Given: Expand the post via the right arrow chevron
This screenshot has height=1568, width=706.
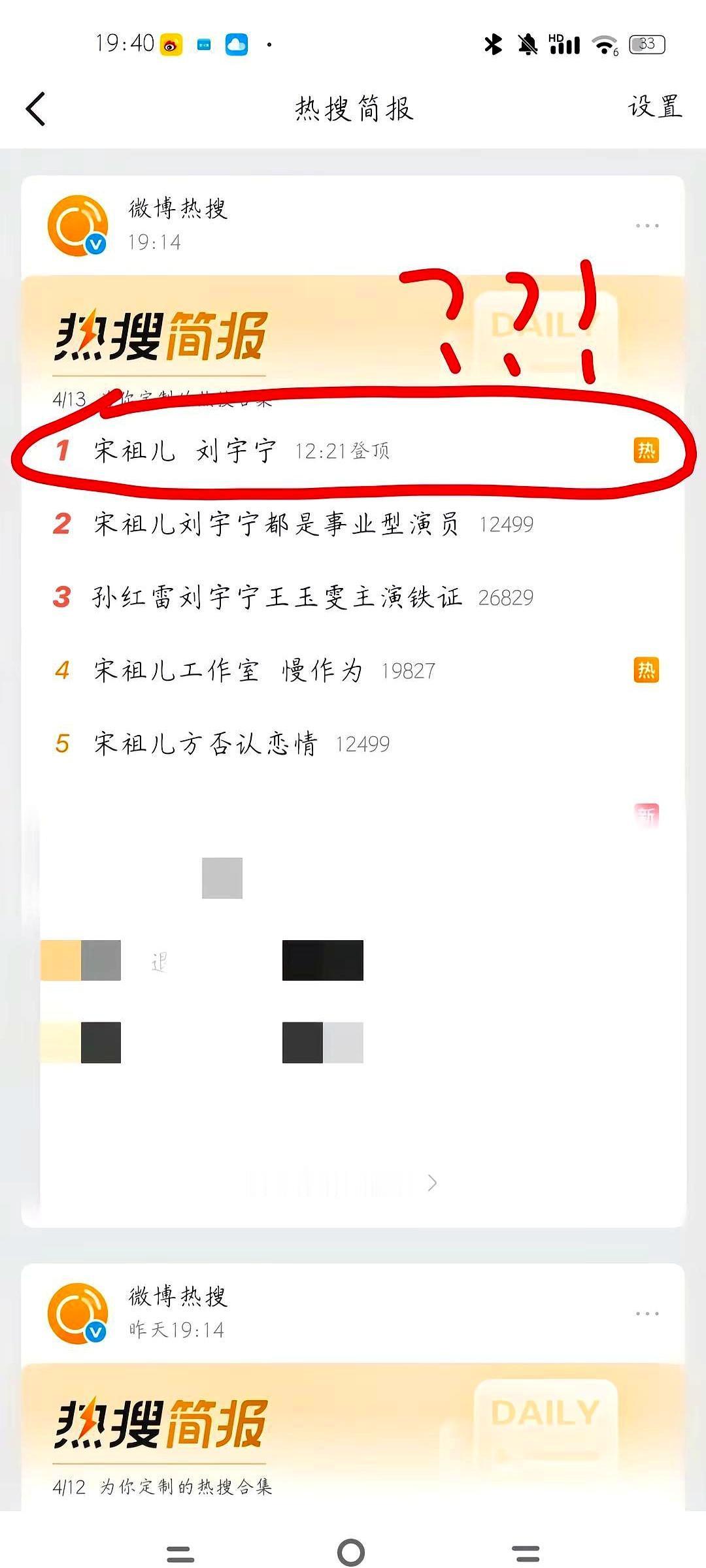Looking at the screenshot, I should 432,1183.
